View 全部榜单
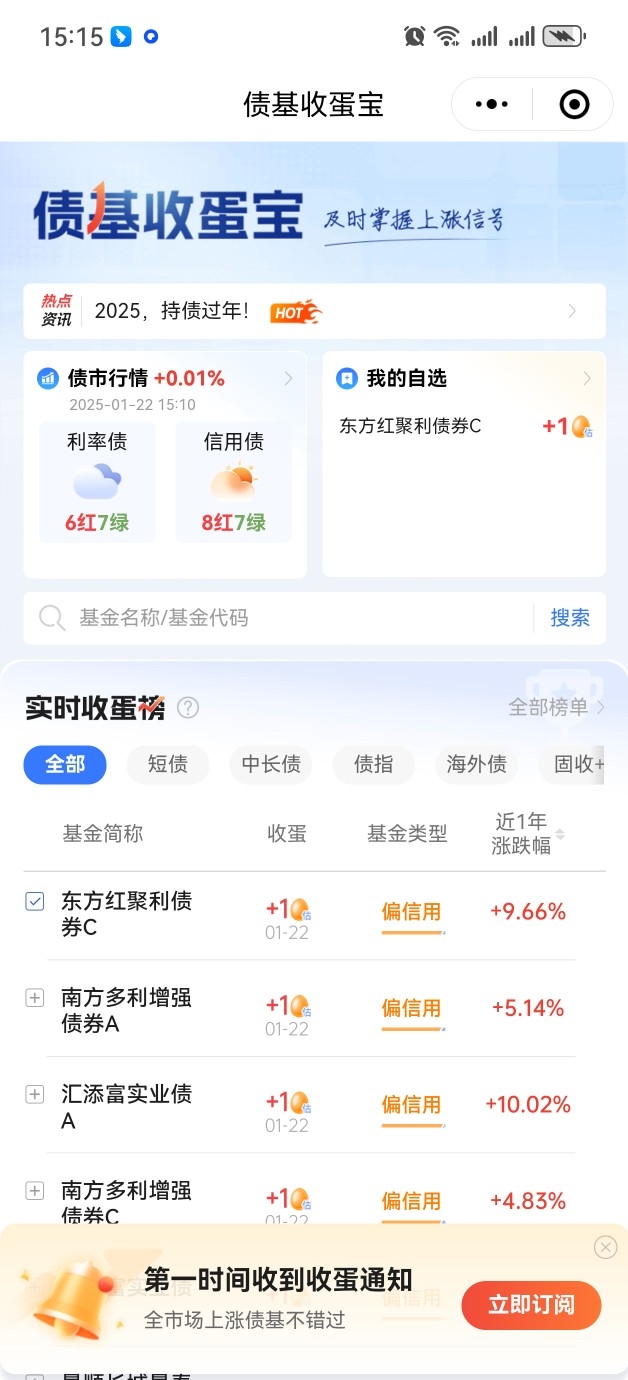 [x=557, y=707]
